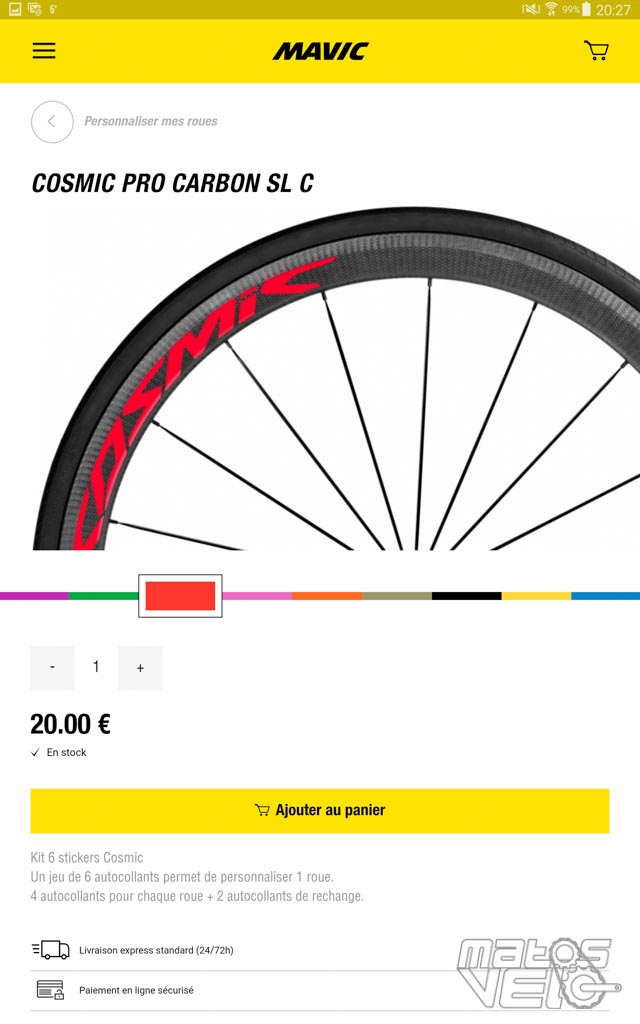The image size is (640, 1024).
Task: Pick the yellow sticker color
Action: (536, 596)
